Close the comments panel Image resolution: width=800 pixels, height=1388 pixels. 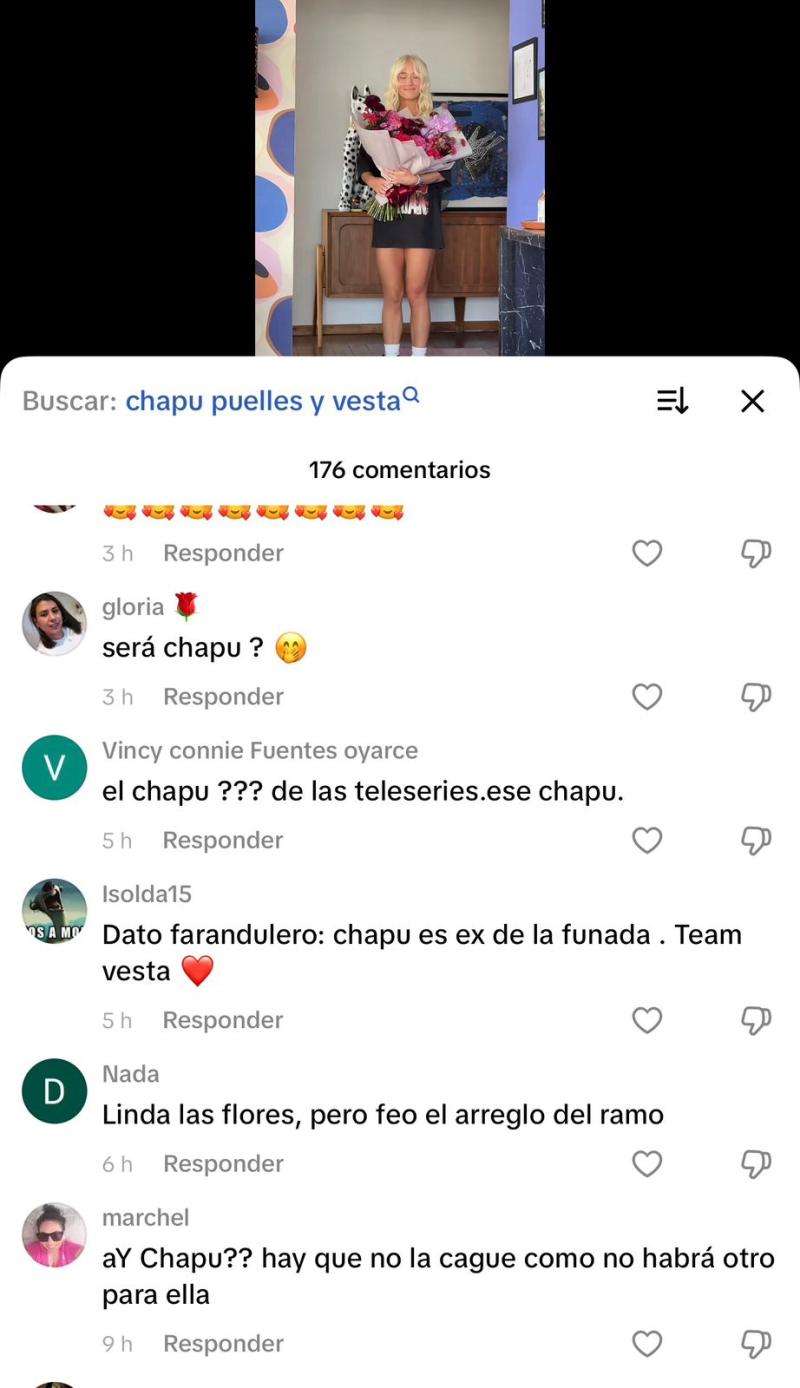[752, 400]
